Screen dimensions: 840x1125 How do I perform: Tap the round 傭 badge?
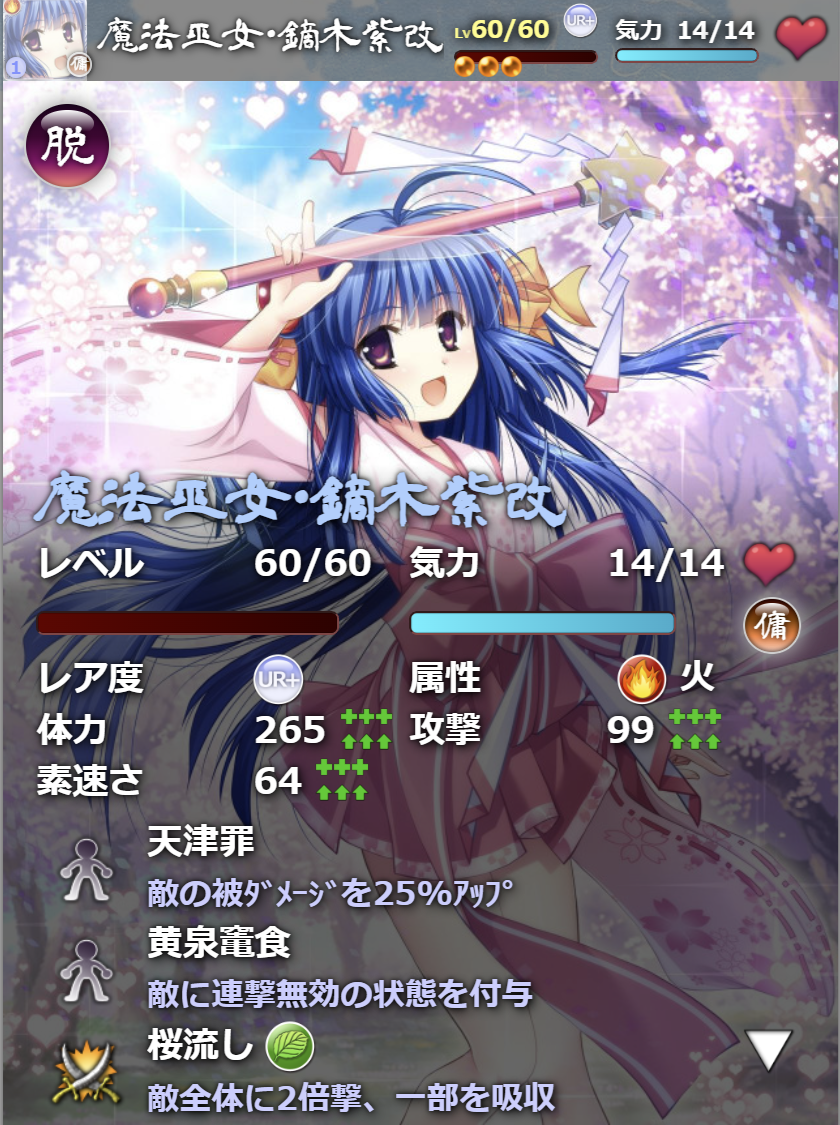coord(772,627)
